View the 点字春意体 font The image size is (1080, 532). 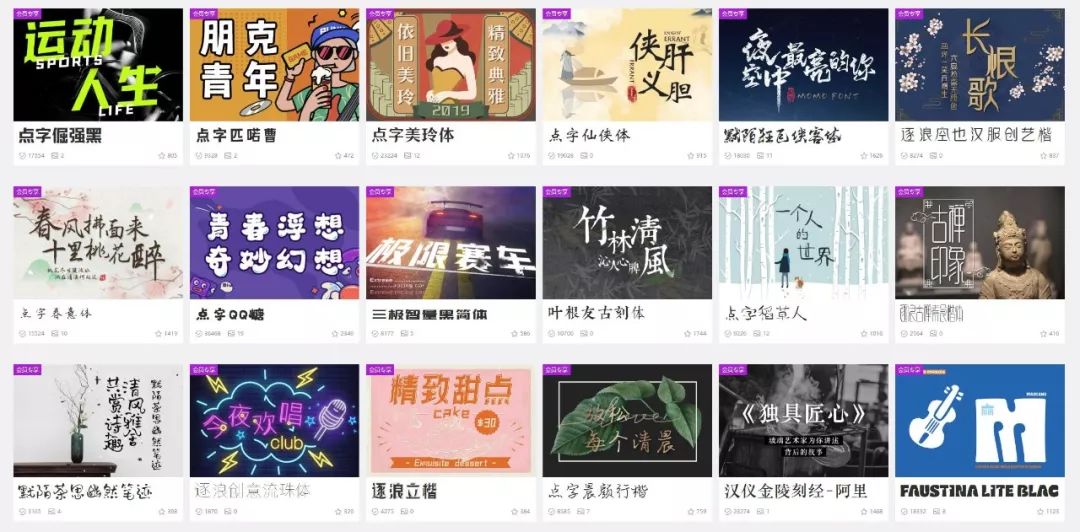pyautogui.click(x=98, y=243)
